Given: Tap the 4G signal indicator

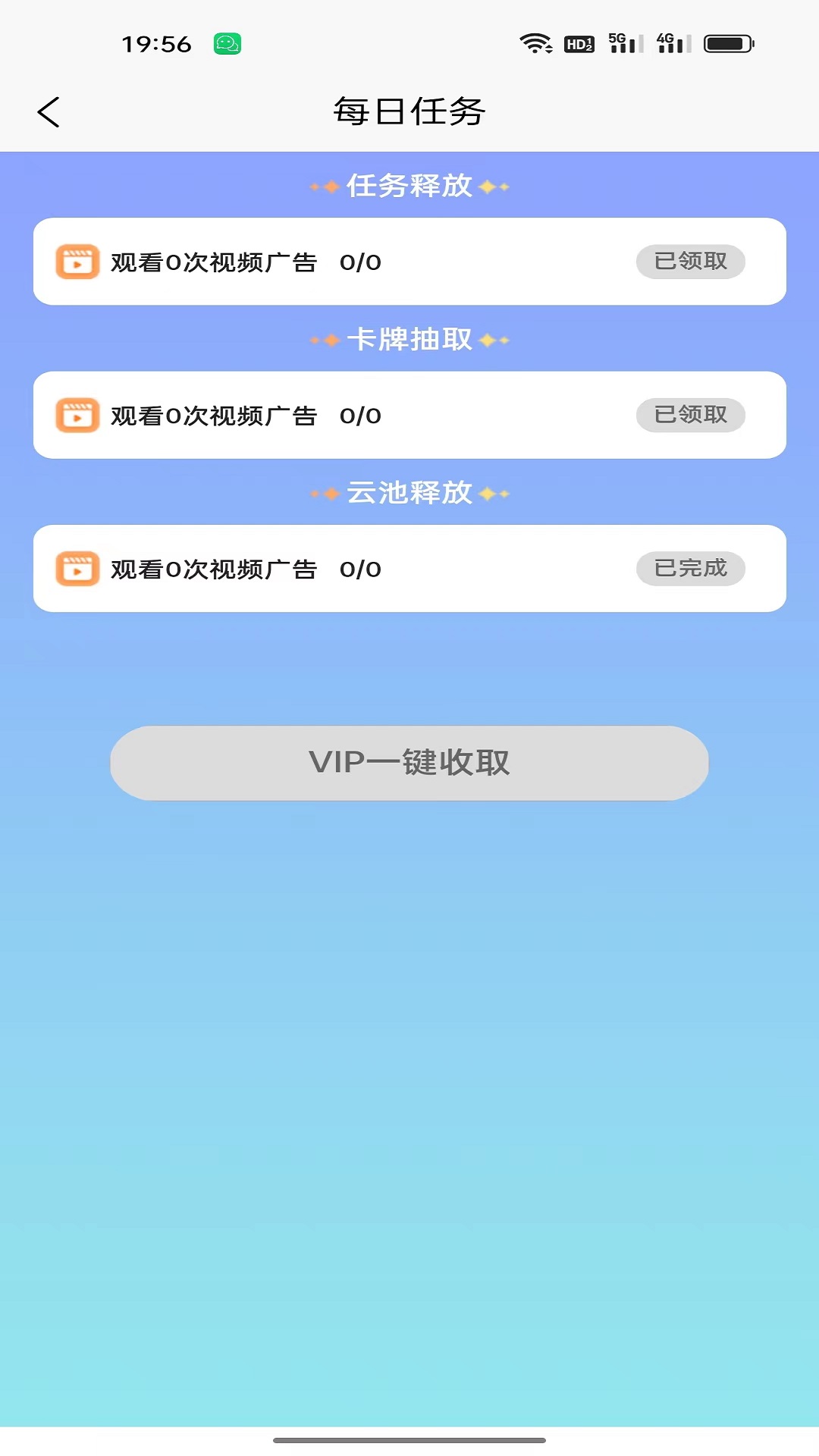Looking at the screenshot, I should point(674,42).
